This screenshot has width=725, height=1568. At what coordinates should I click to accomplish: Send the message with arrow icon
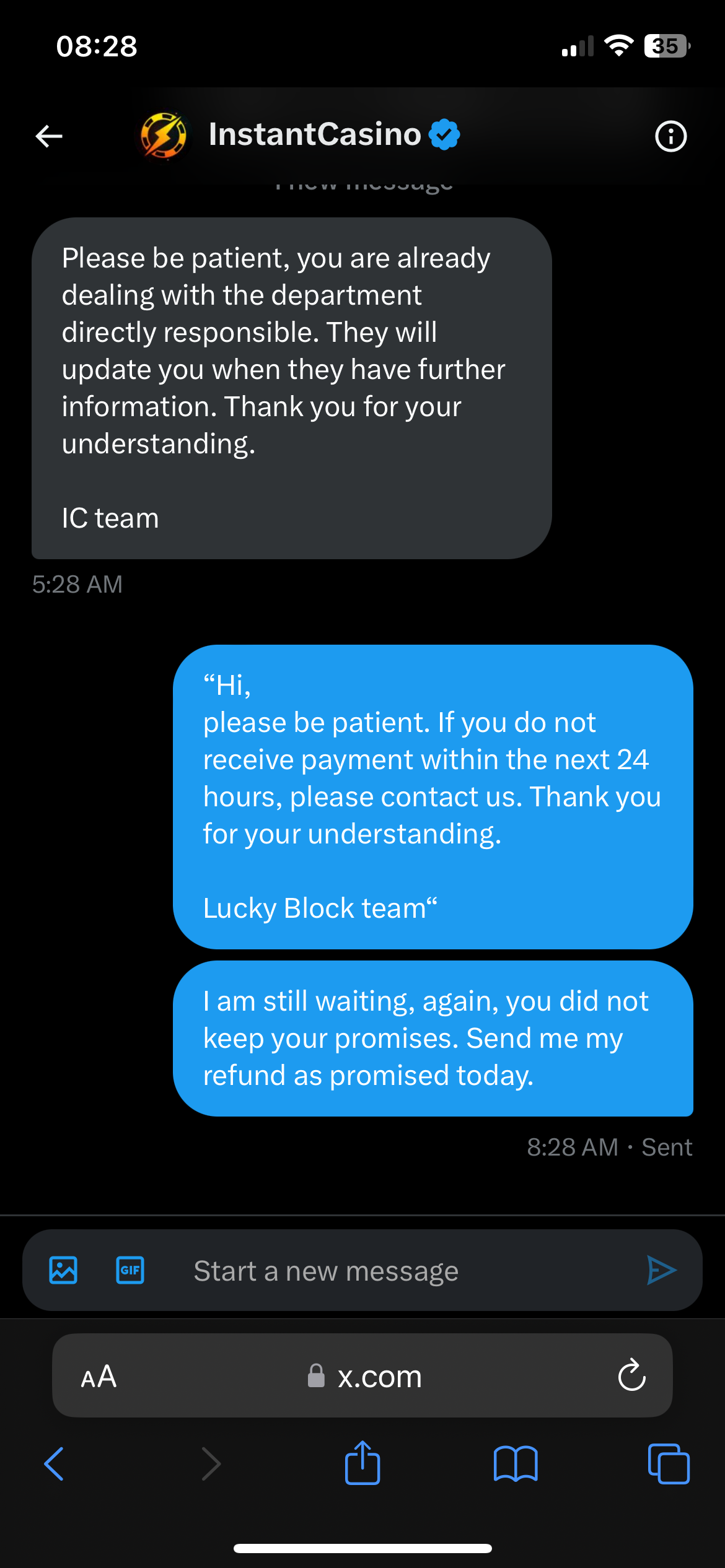pyautogui.click(x=661, y=1270)
